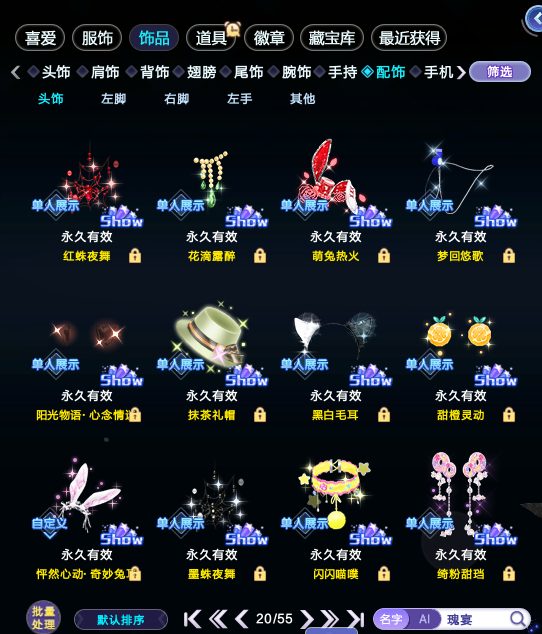Open 批量处理 batch processing
The image size is (542, 634).
pos(43,617)
